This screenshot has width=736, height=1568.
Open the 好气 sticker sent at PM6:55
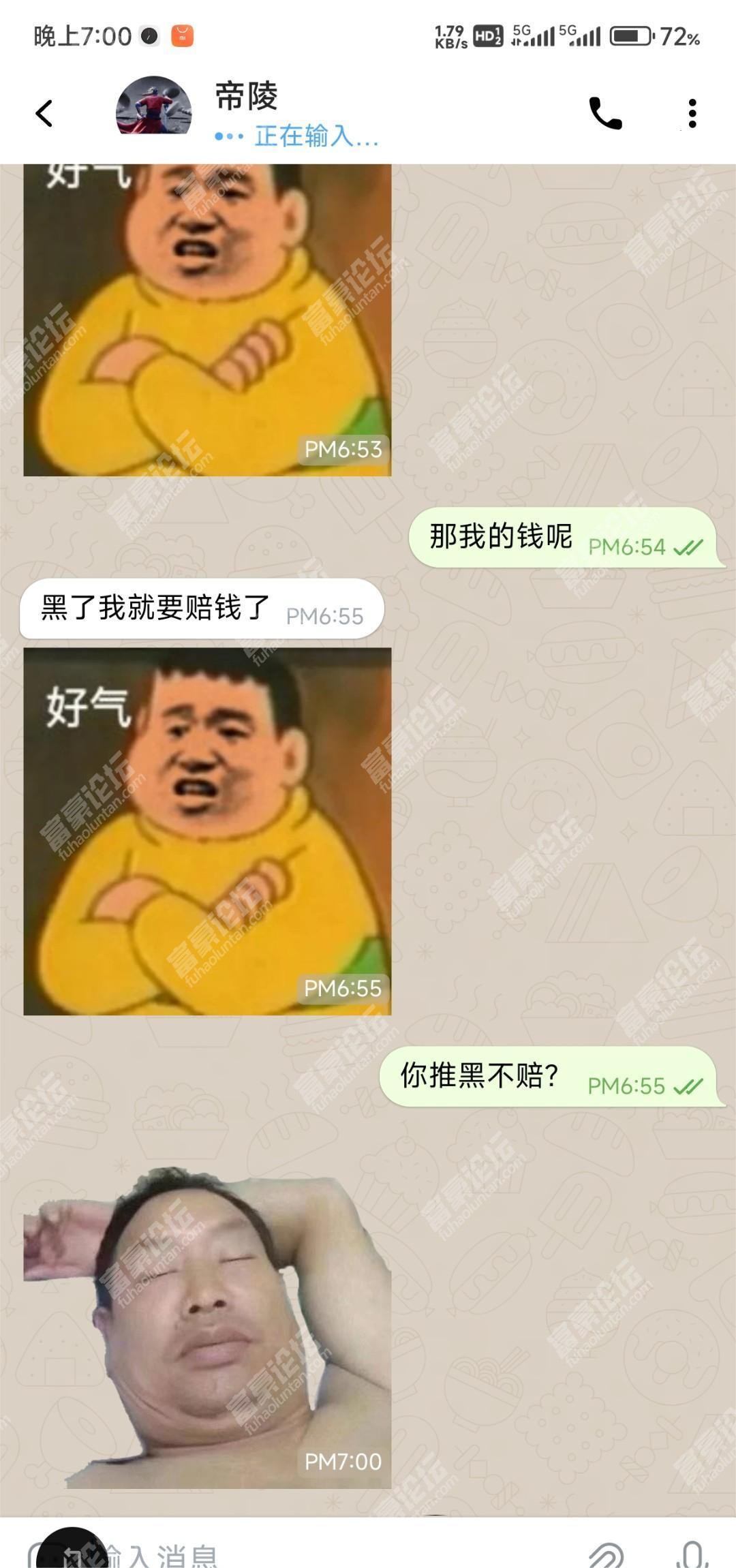[x=207, y=831]
